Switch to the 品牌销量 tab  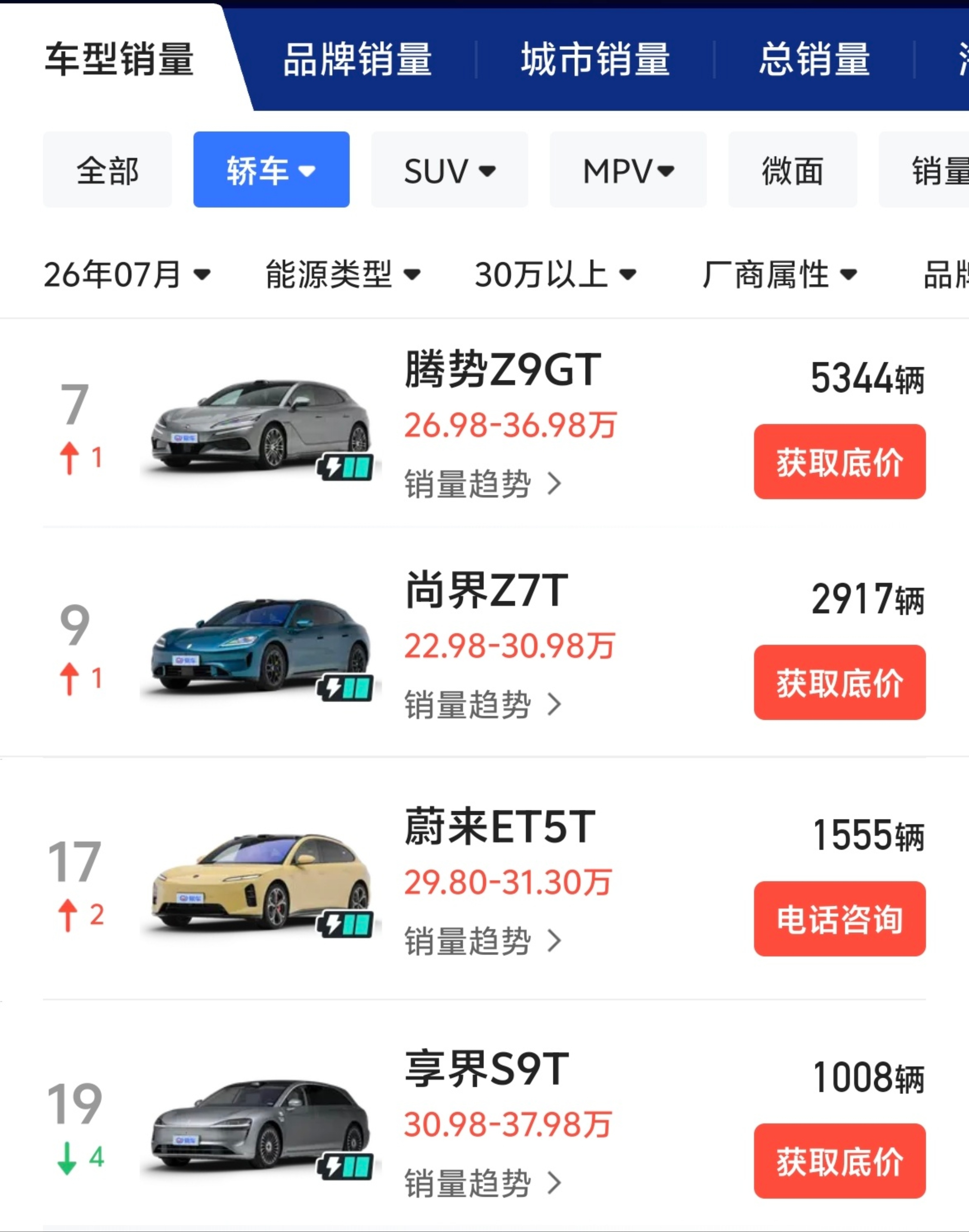click(x=358, y=59)
